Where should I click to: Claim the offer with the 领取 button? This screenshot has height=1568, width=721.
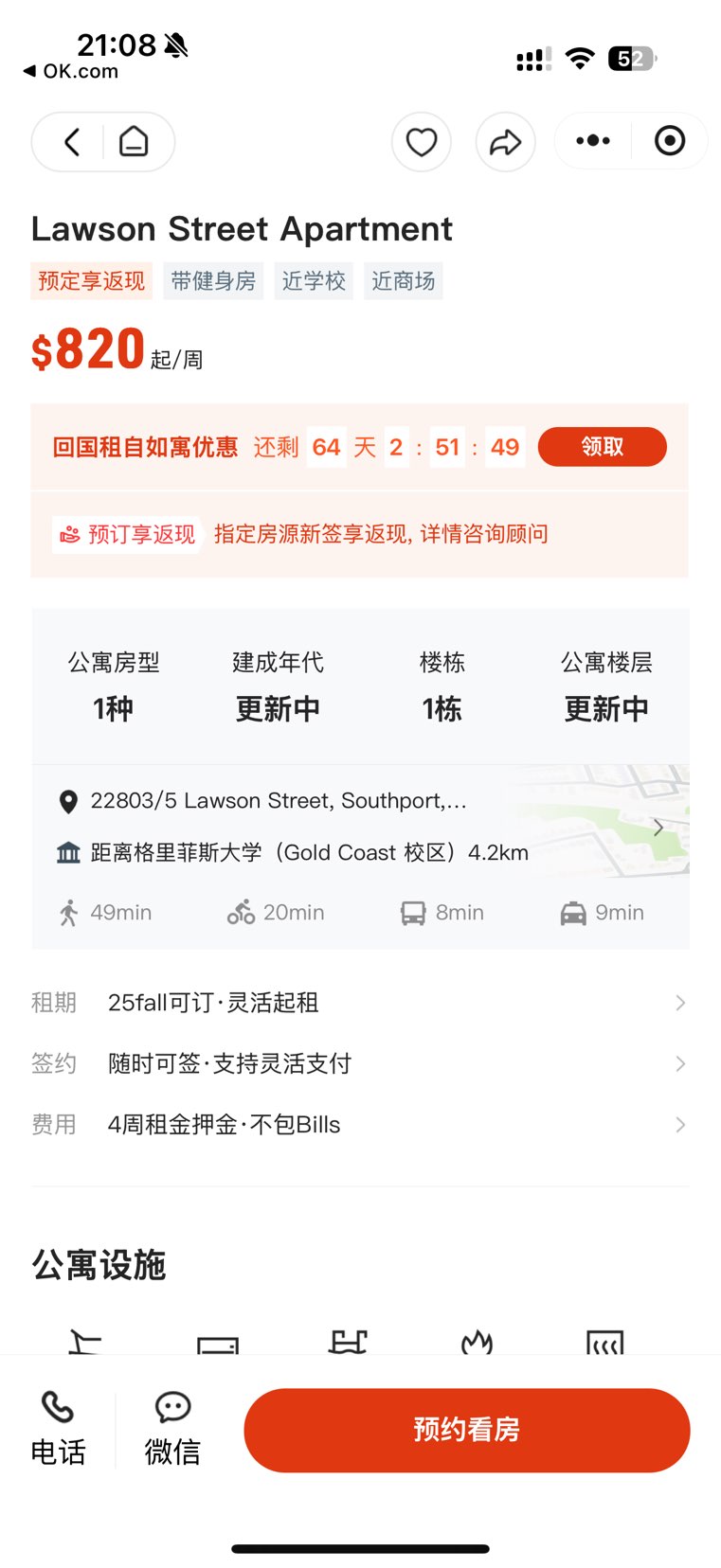(602, 447)
